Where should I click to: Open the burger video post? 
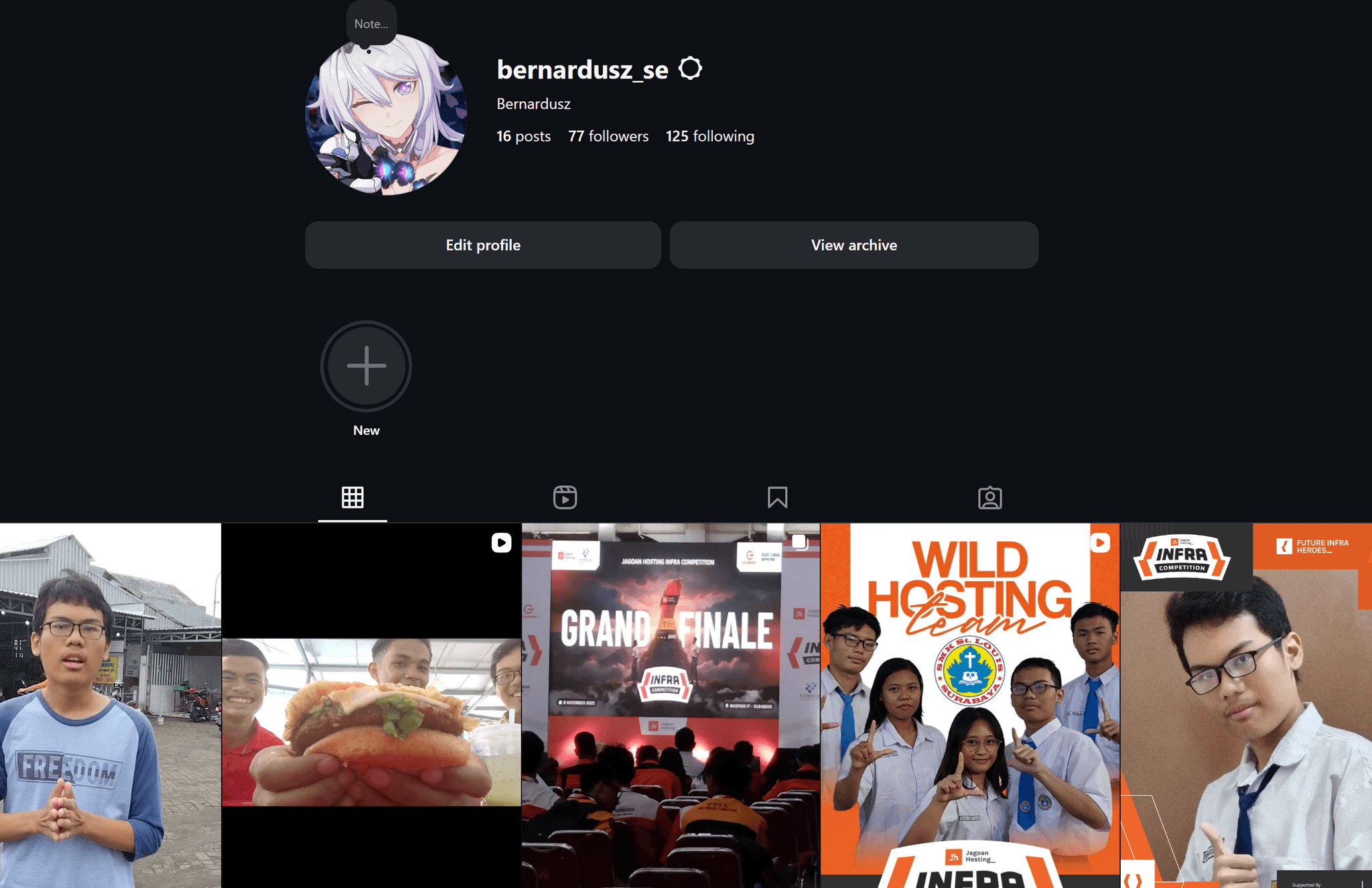(371, 705)
